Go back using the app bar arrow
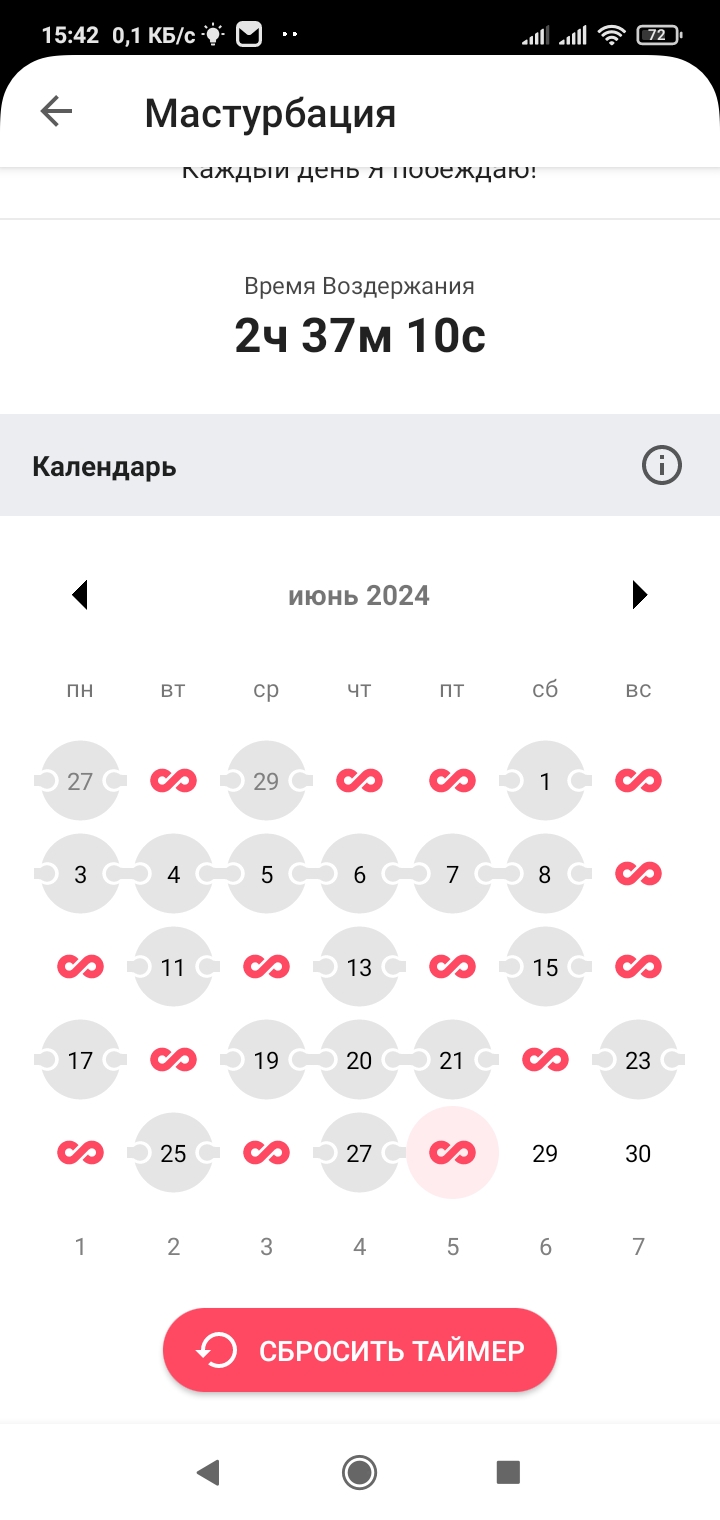 pyautogui.click(x=56, y=112)
